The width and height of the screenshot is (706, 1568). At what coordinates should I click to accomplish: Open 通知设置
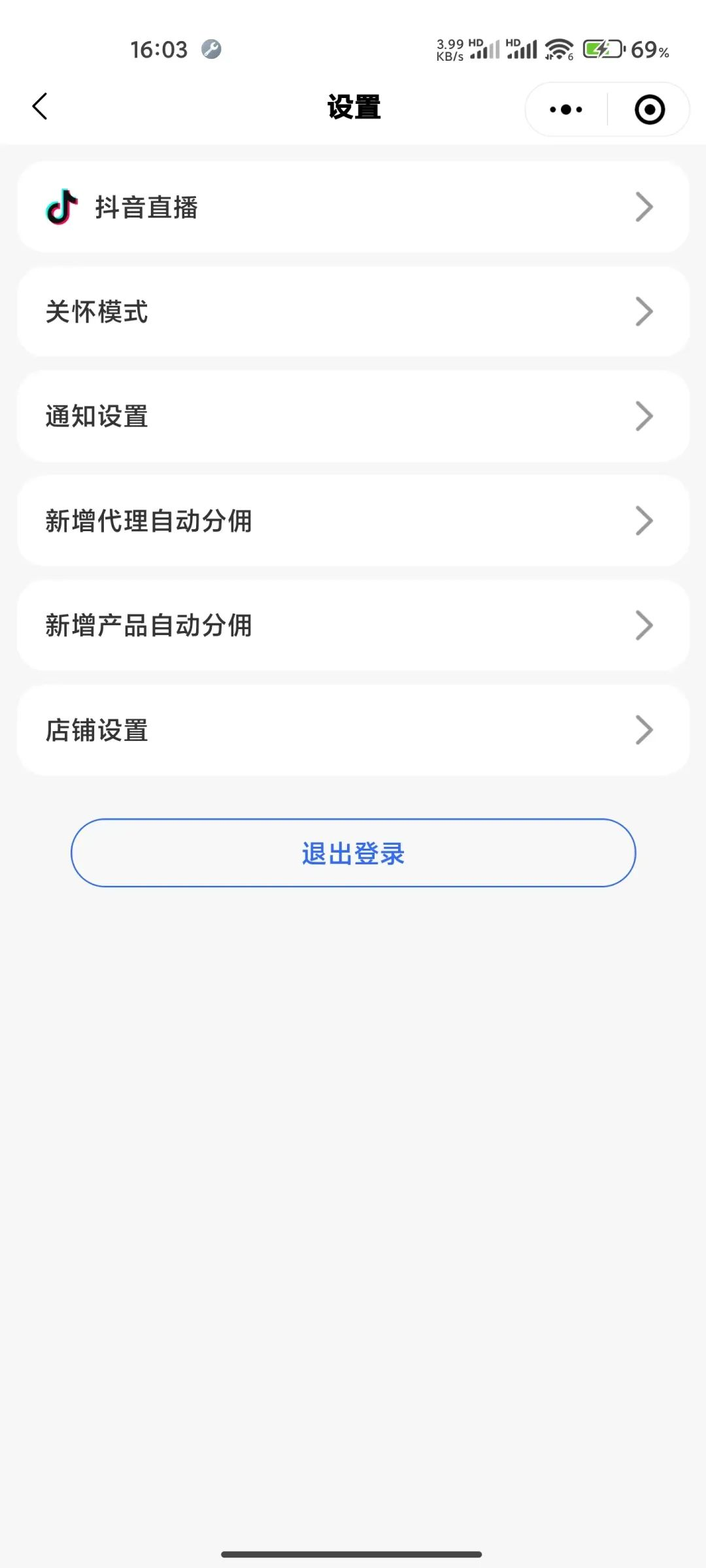coord(353,416)
